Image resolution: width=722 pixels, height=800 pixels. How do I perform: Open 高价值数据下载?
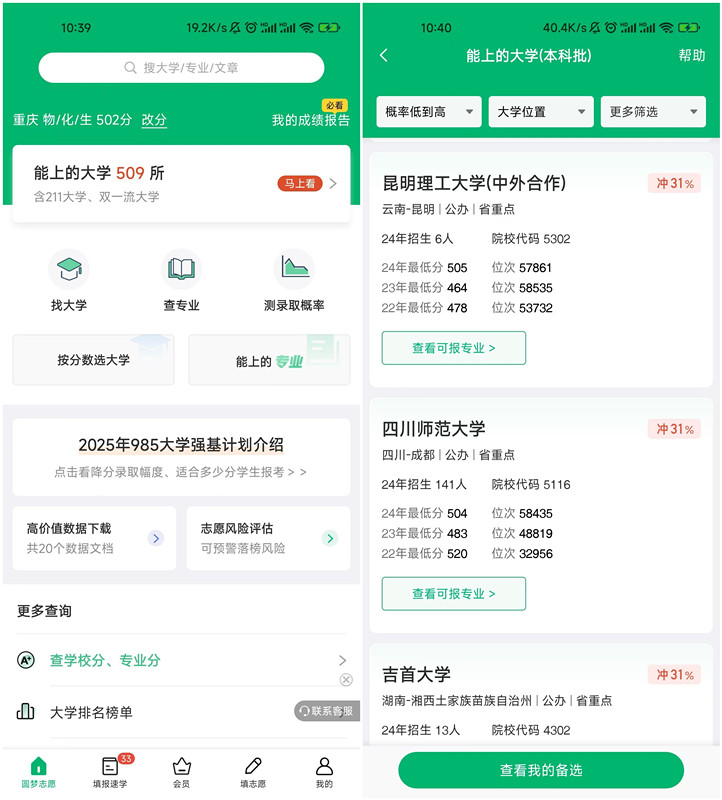tap(94, 538)
